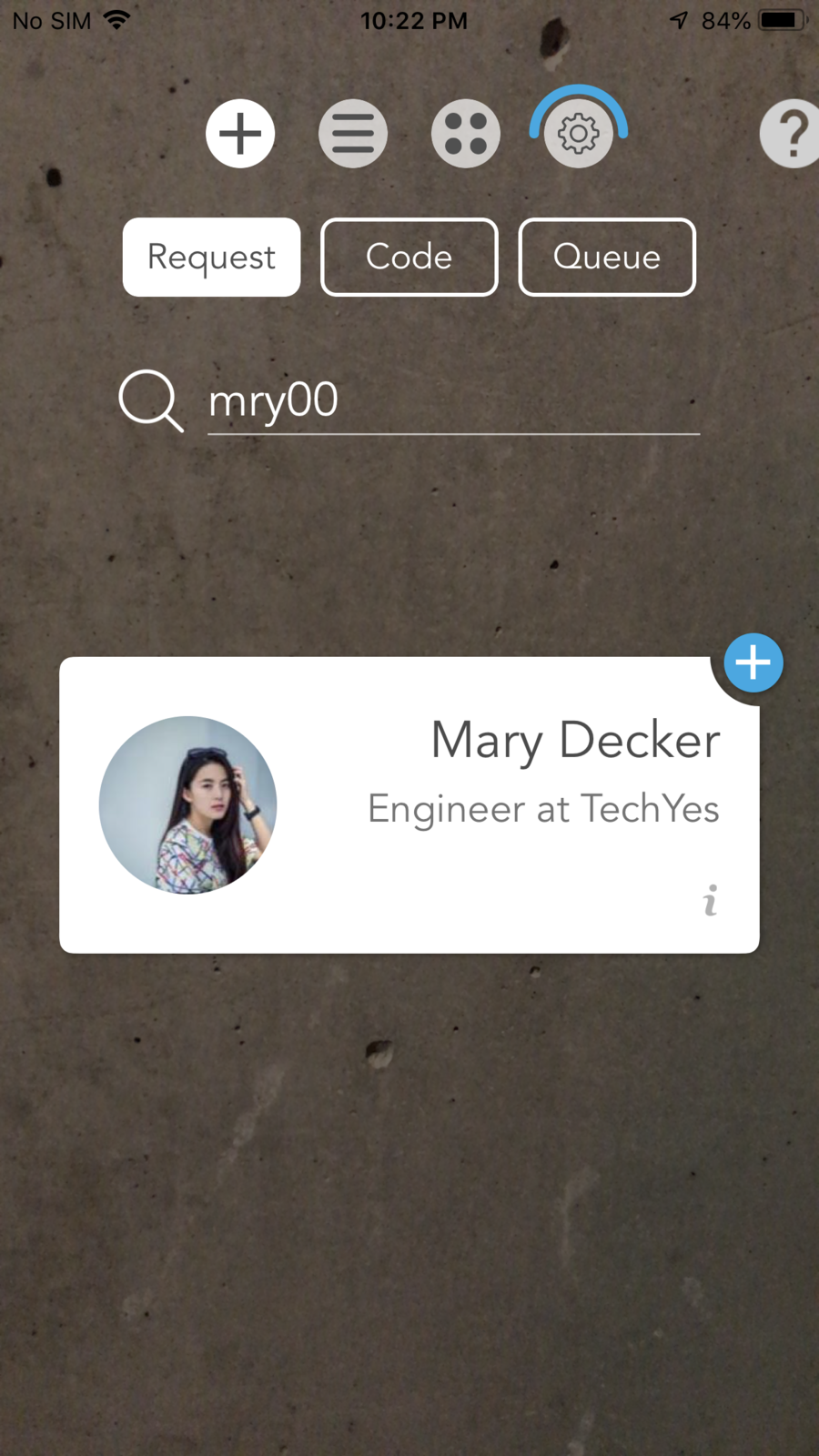
Task: Edit the search field containing mry00
Action: click(x=453, y=401)
